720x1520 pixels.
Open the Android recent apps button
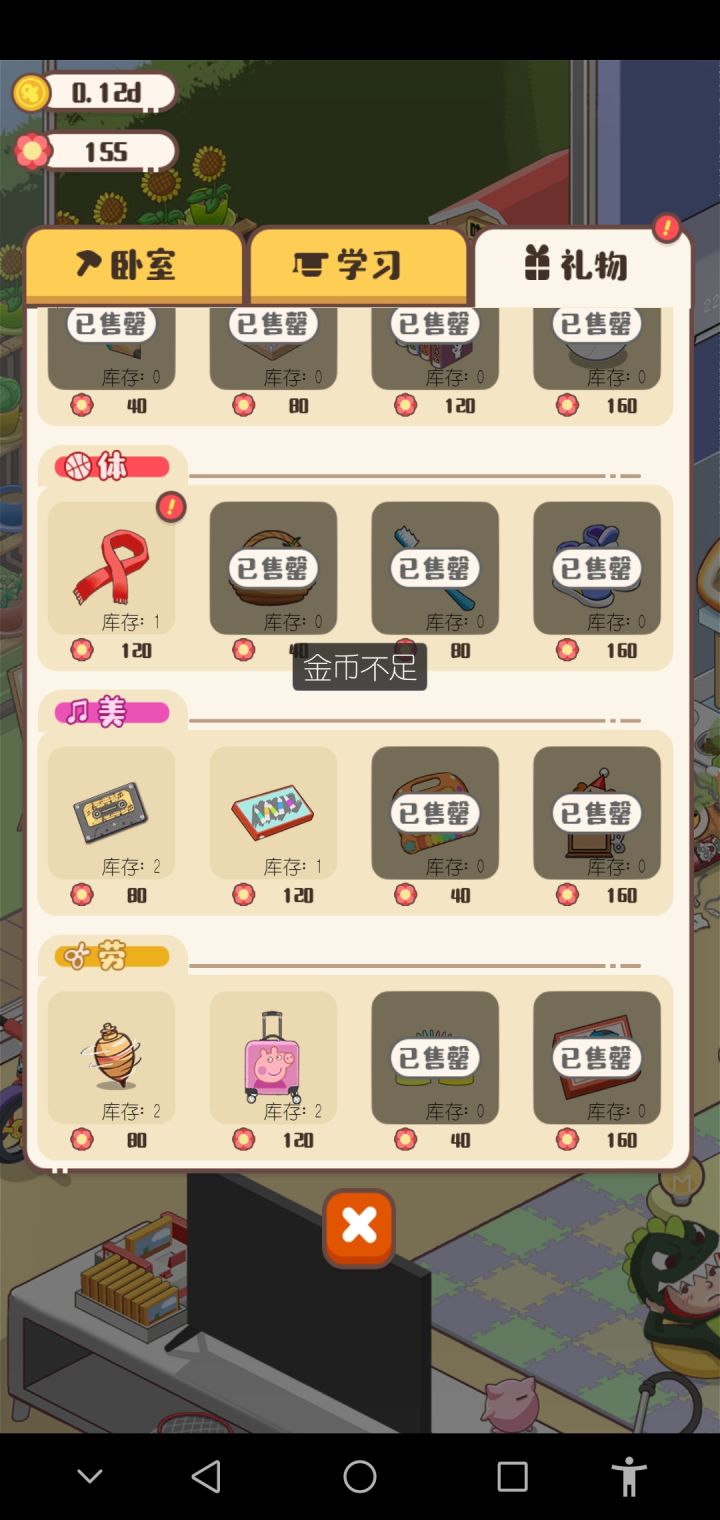click(x=513, y=1476)
